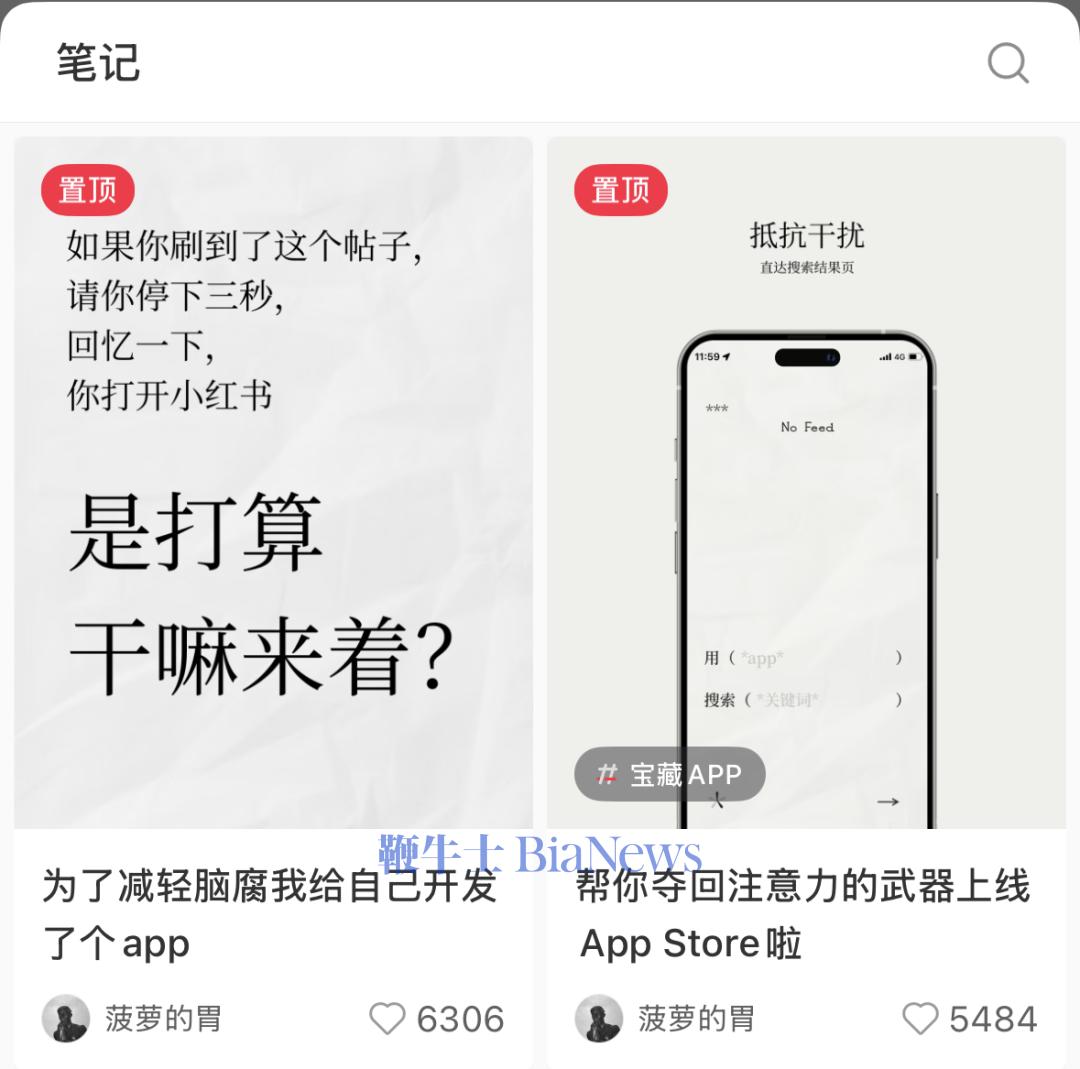1080x1069 pixels.
Task: Open the note 为了减轻脑腐我给自己开发了个app
Action: tap(272, 914)
